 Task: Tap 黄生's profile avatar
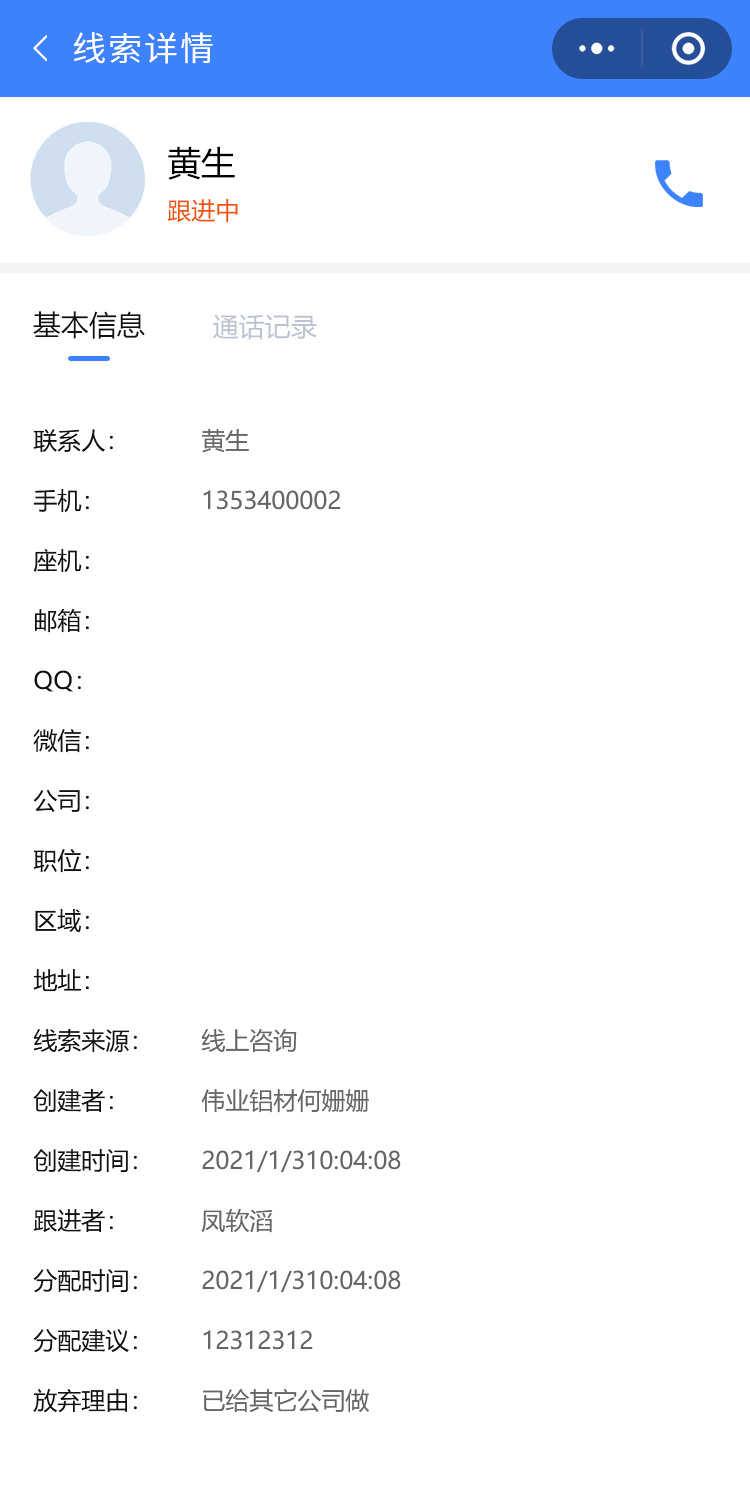(88, 179)
